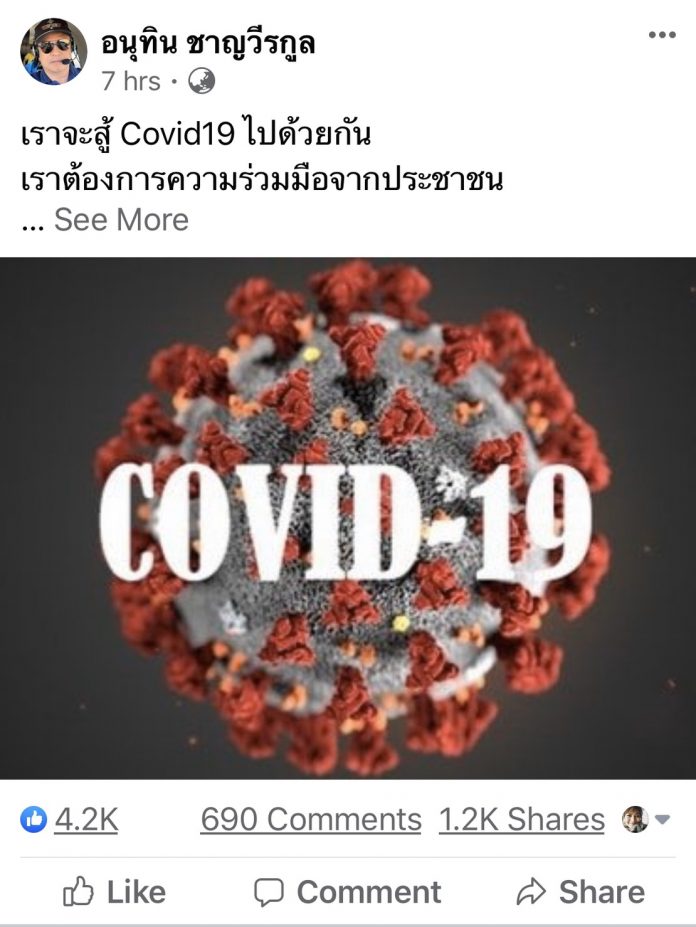This screenshot has height=927, width=696.
Task: Like this post
Action: click(114, 891)
